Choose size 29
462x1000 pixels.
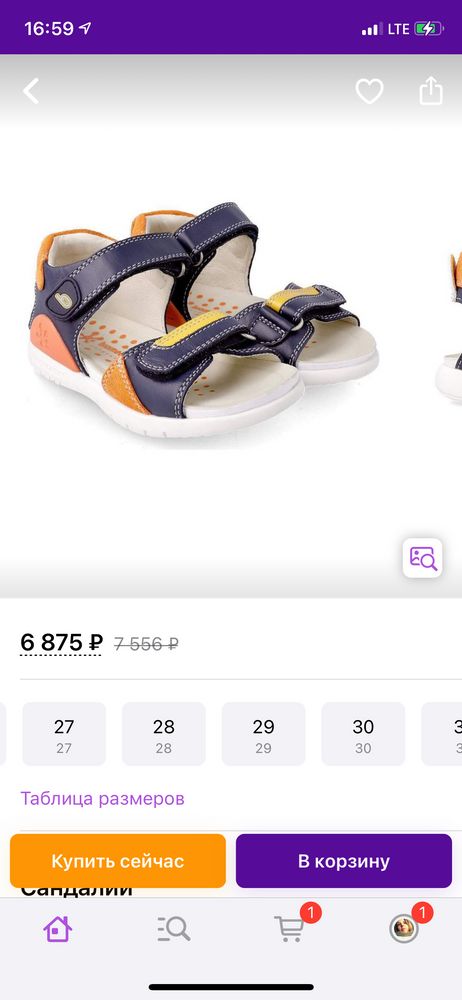point(263,734)
